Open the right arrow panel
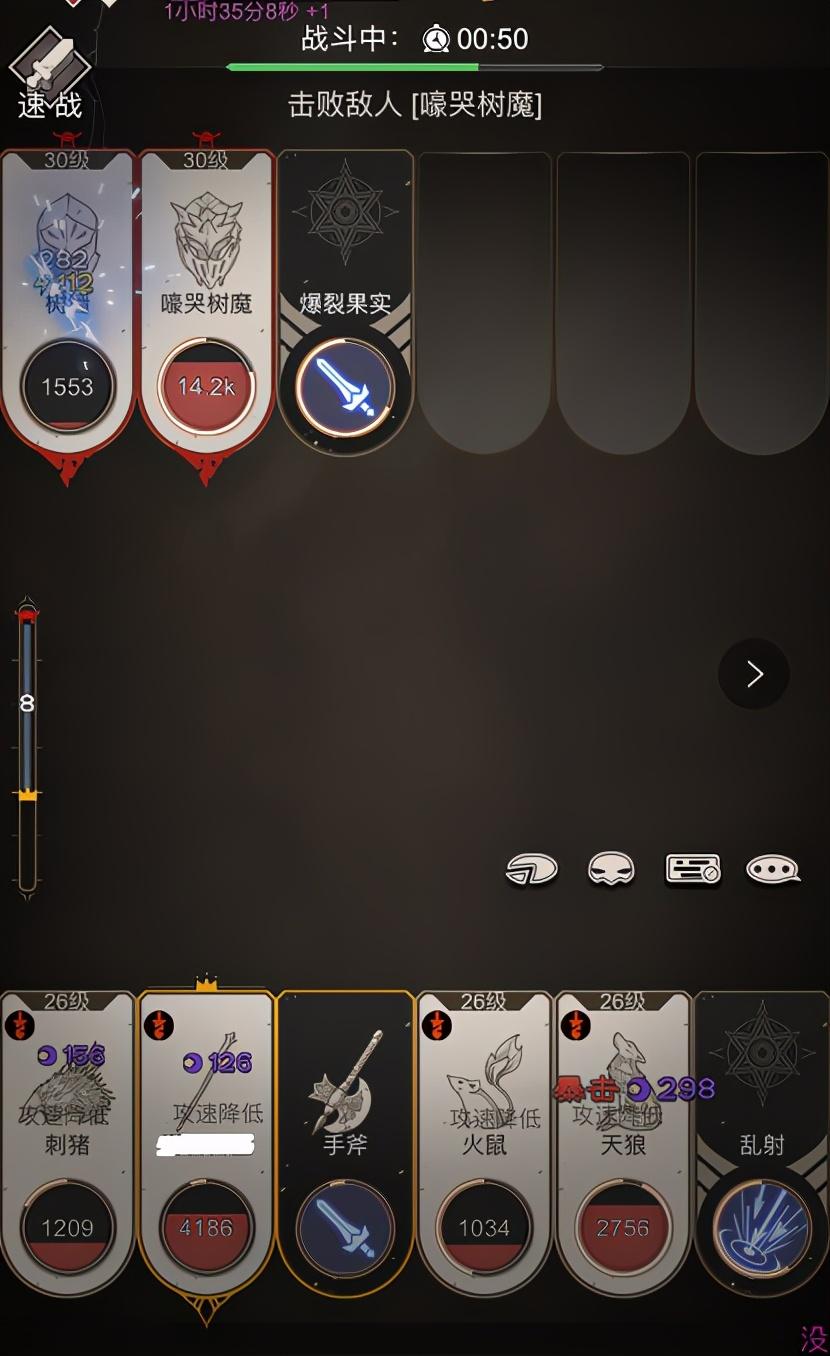 point(754,674)
